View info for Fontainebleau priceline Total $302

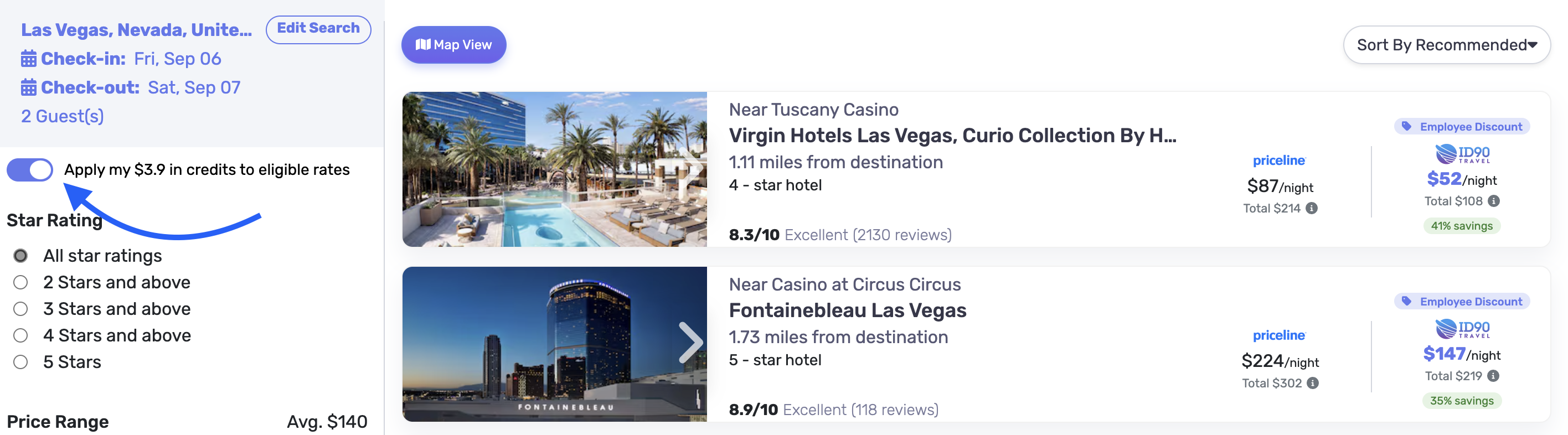pos(1312,384)
